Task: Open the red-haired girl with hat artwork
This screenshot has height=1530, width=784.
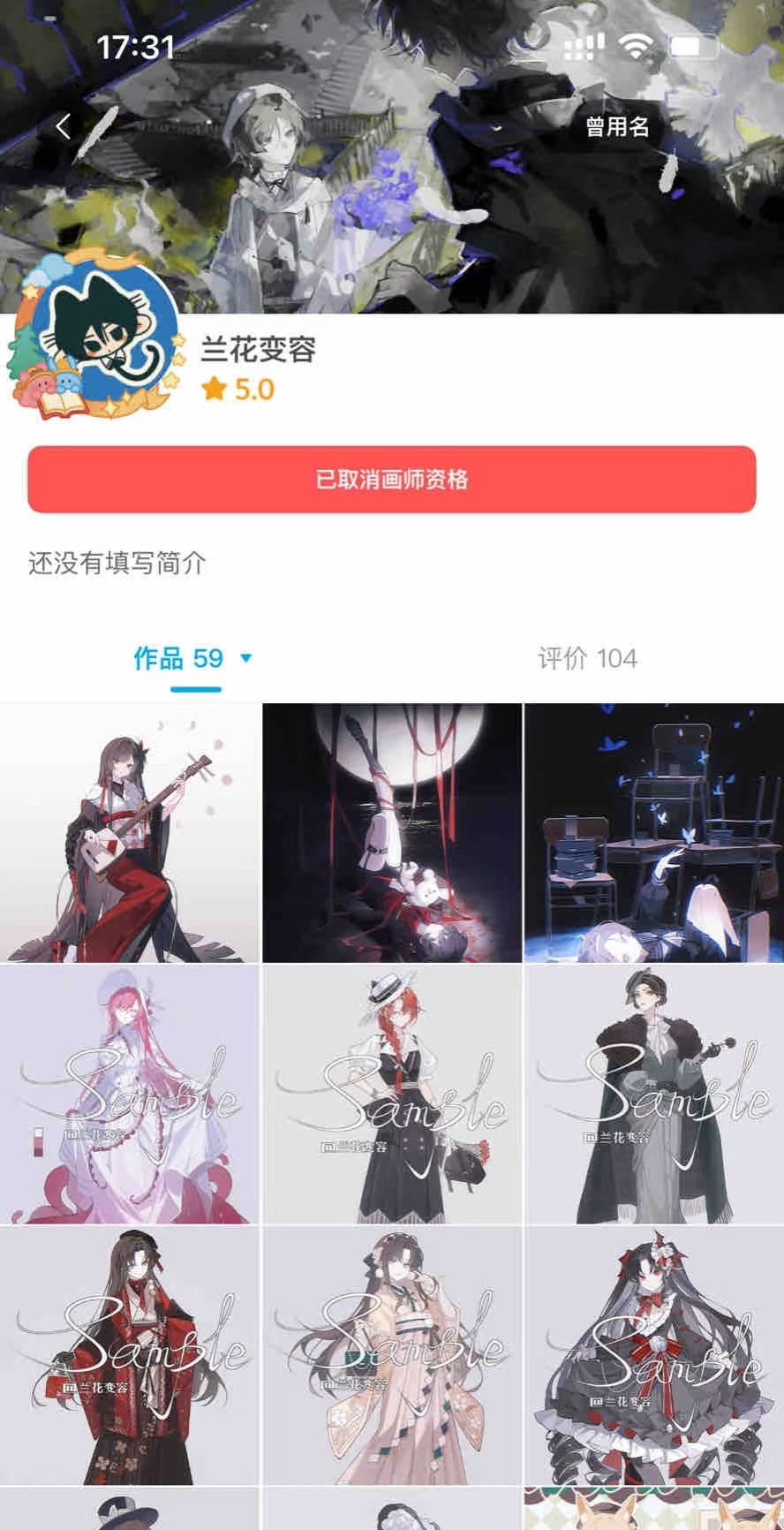Action: [392, 1094]
